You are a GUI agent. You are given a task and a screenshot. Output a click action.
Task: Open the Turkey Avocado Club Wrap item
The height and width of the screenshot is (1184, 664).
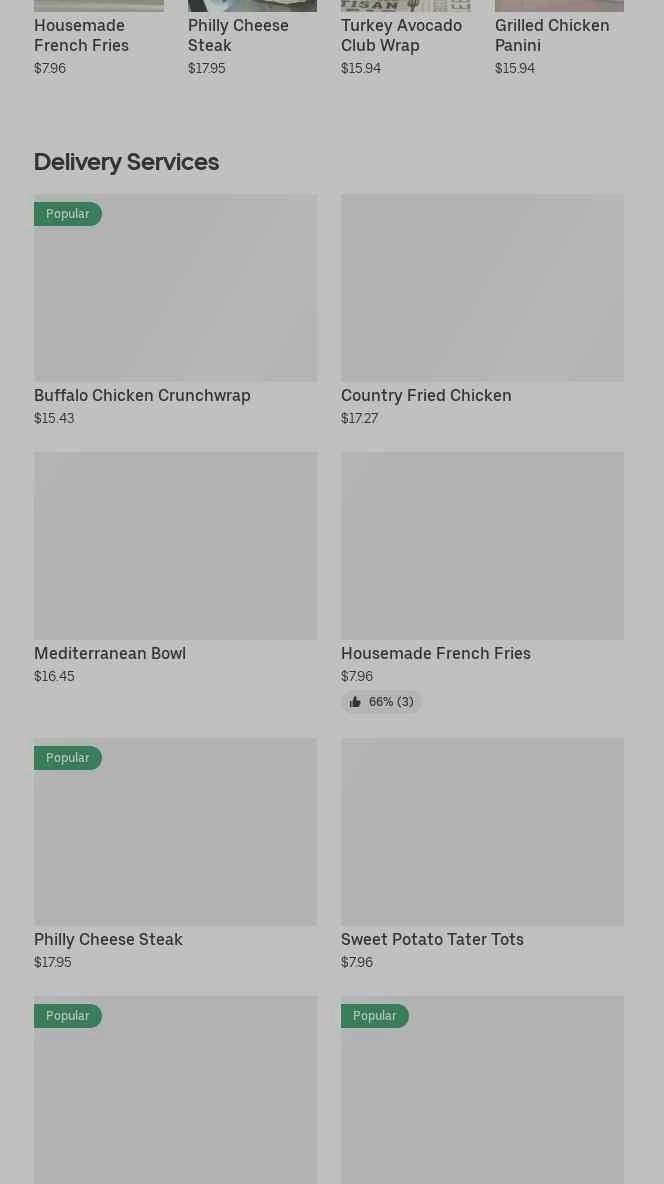tap(405, 35)
